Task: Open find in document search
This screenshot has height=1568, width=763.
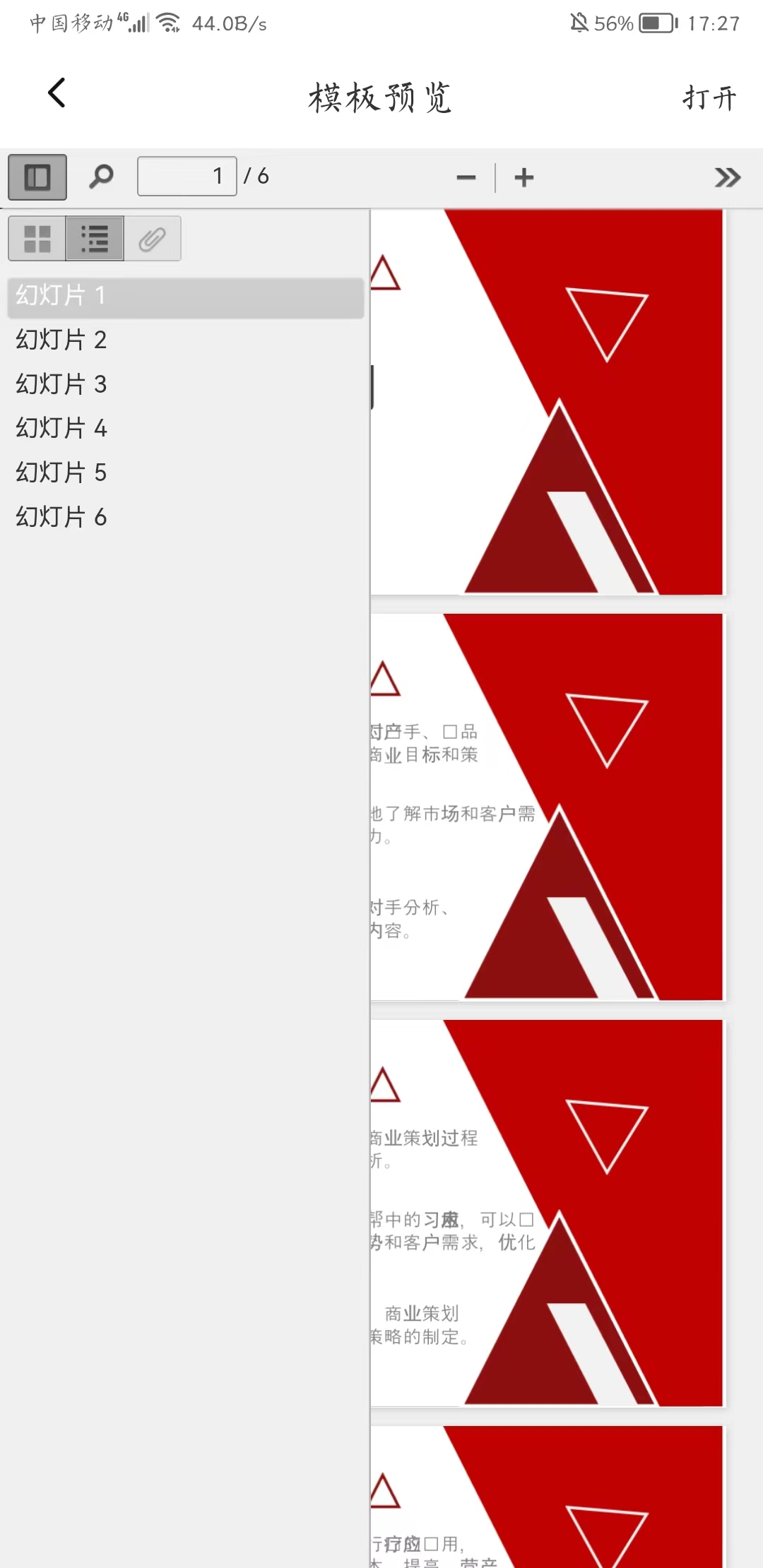Action: click(101, 177)
